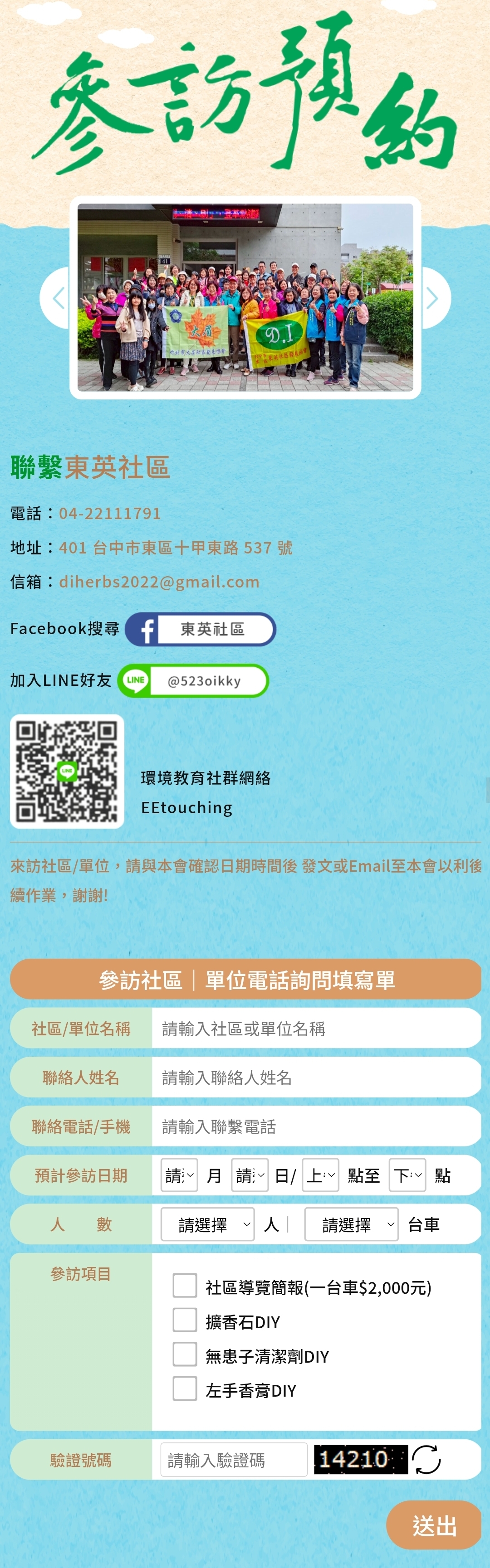Email diherbs2022@gmail.com
The width and height of the screenshot is (490, 1568).
pyautogui.click(x=159, y=582)
